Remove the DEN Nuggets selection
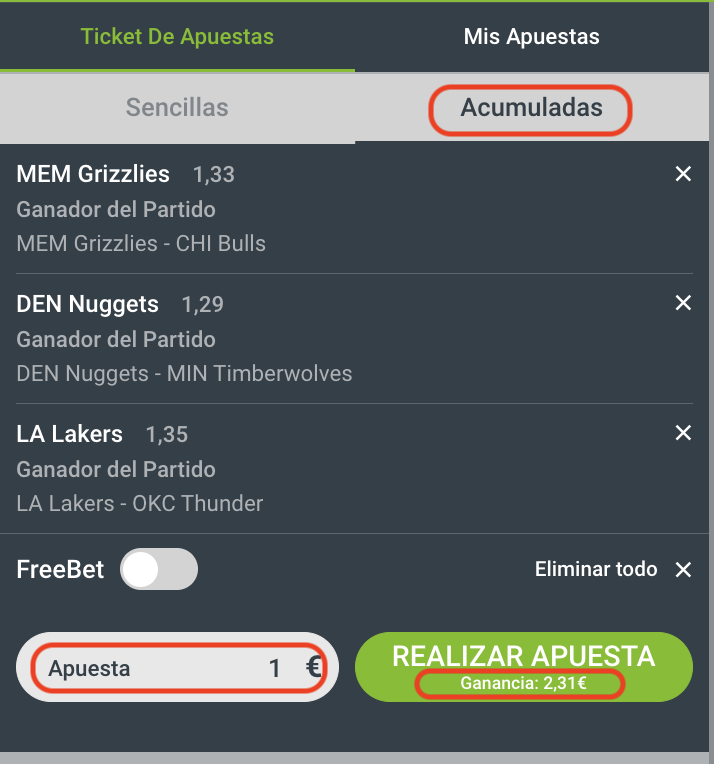The image size is (714, 764). (x=683, y=303)
